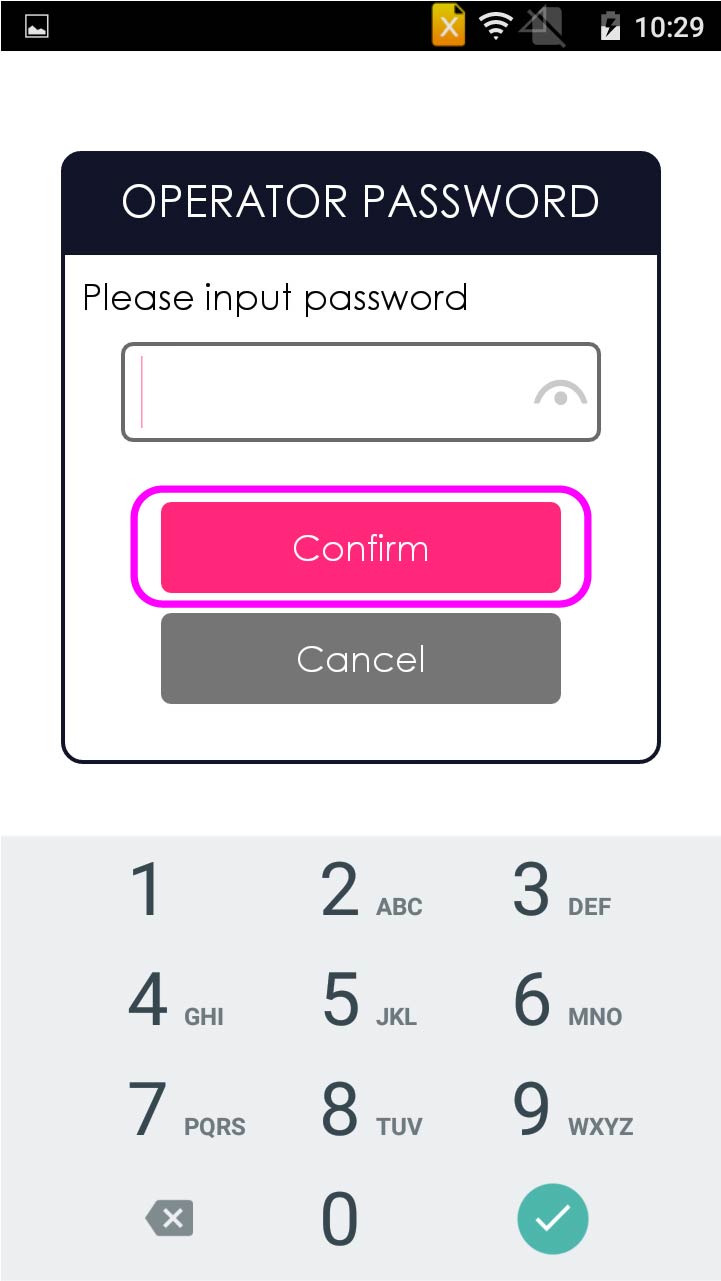This screenshot has width=721, height=1281.
Task: Delete last digit with backspace key
Action: [169, 1219]
